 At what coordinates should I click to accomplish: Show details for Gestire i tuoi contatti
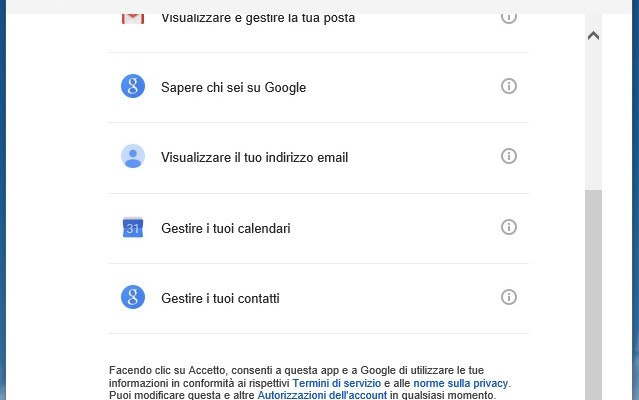[508, 297]
